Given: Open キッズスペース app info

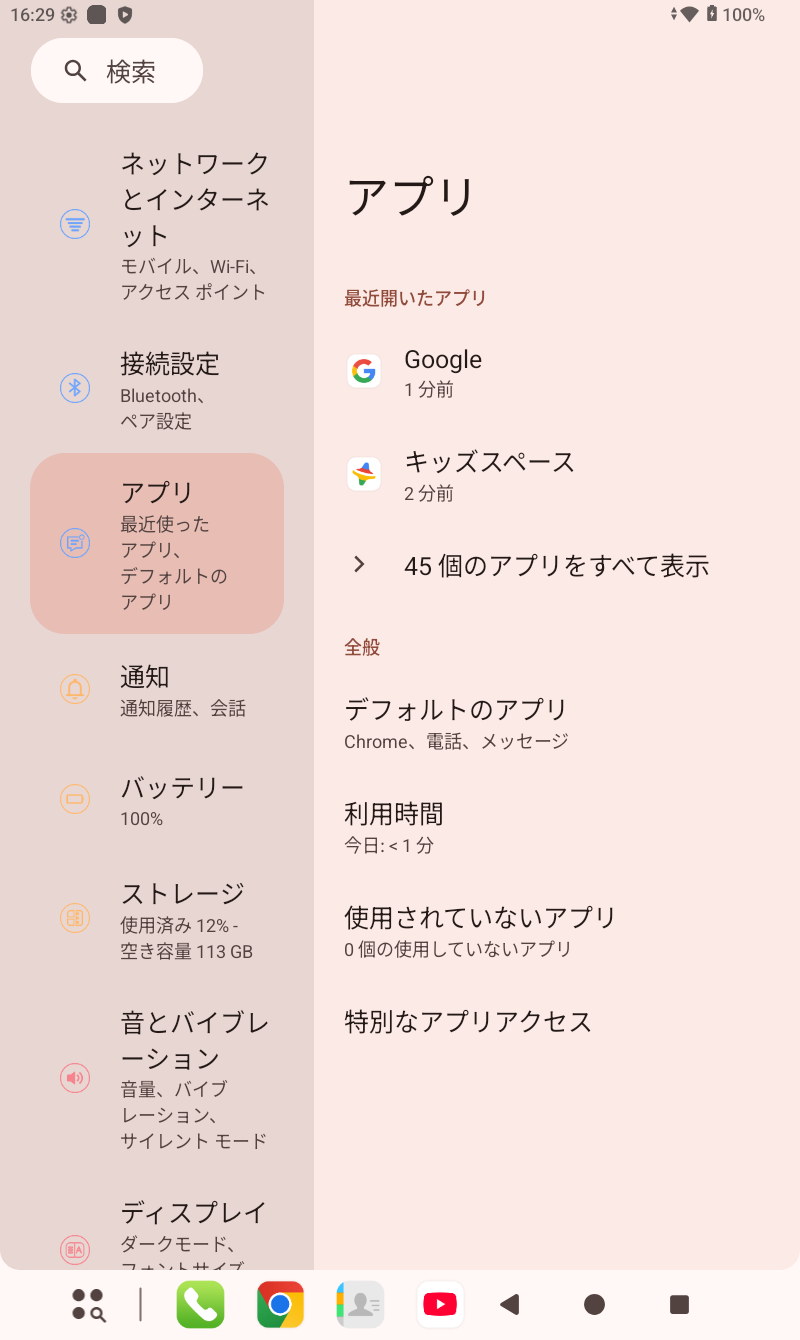Looking at the screenshot, I should click(557, 475).
